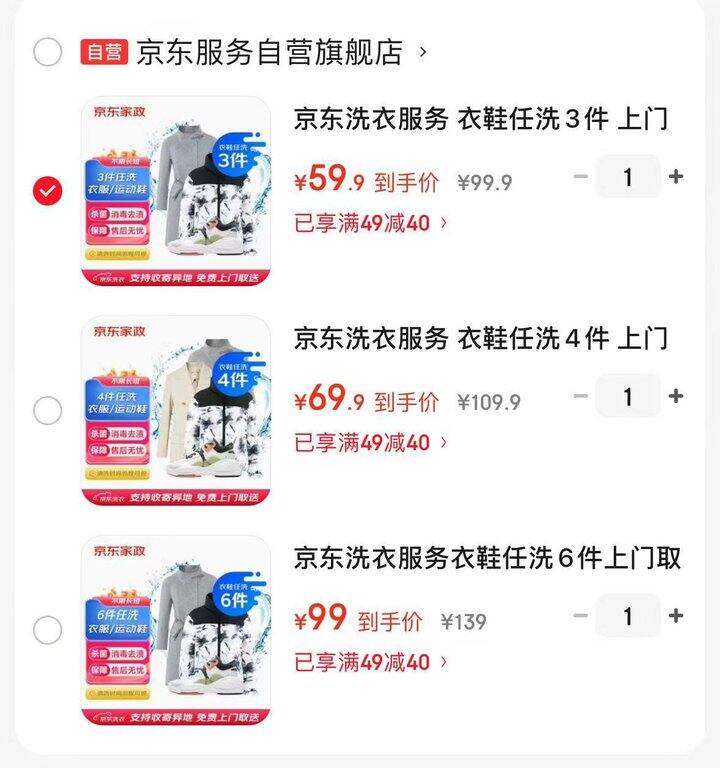
Task: Select the 衣鞋任洗6件 item checkbox
Action: (47, 630)
